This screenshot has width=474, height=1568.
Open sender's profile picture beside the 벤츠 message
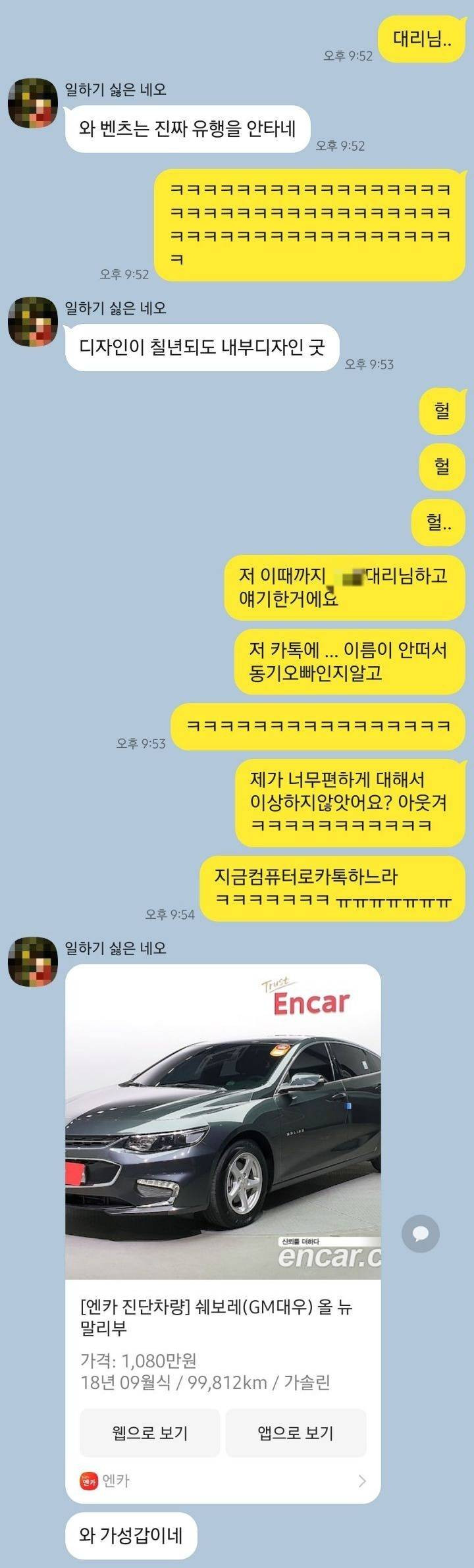pyautogui.click(x=33, y=103)
